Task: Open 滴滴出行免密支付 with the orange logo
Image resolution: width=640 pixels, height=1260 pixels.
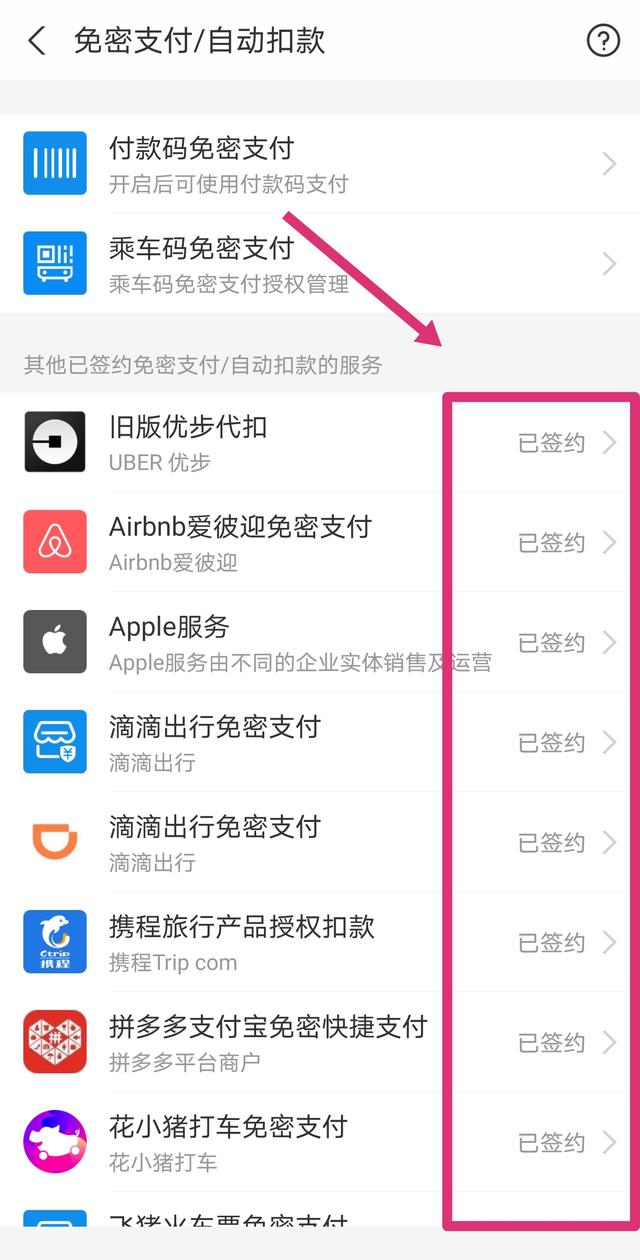Action: [x=320, y=842]
